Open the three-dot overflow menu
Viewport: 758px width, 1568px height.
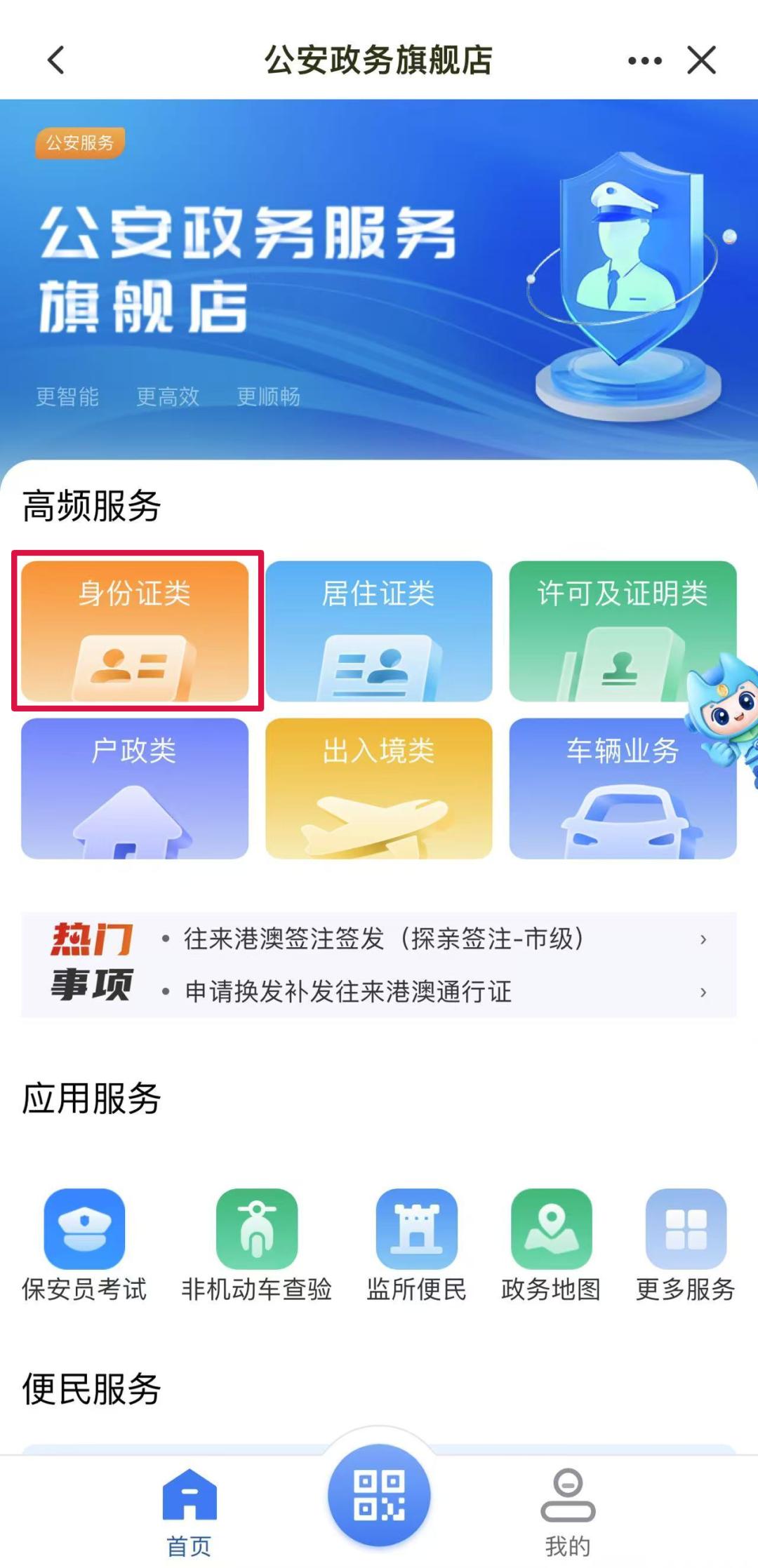click(x=644, y=60)
